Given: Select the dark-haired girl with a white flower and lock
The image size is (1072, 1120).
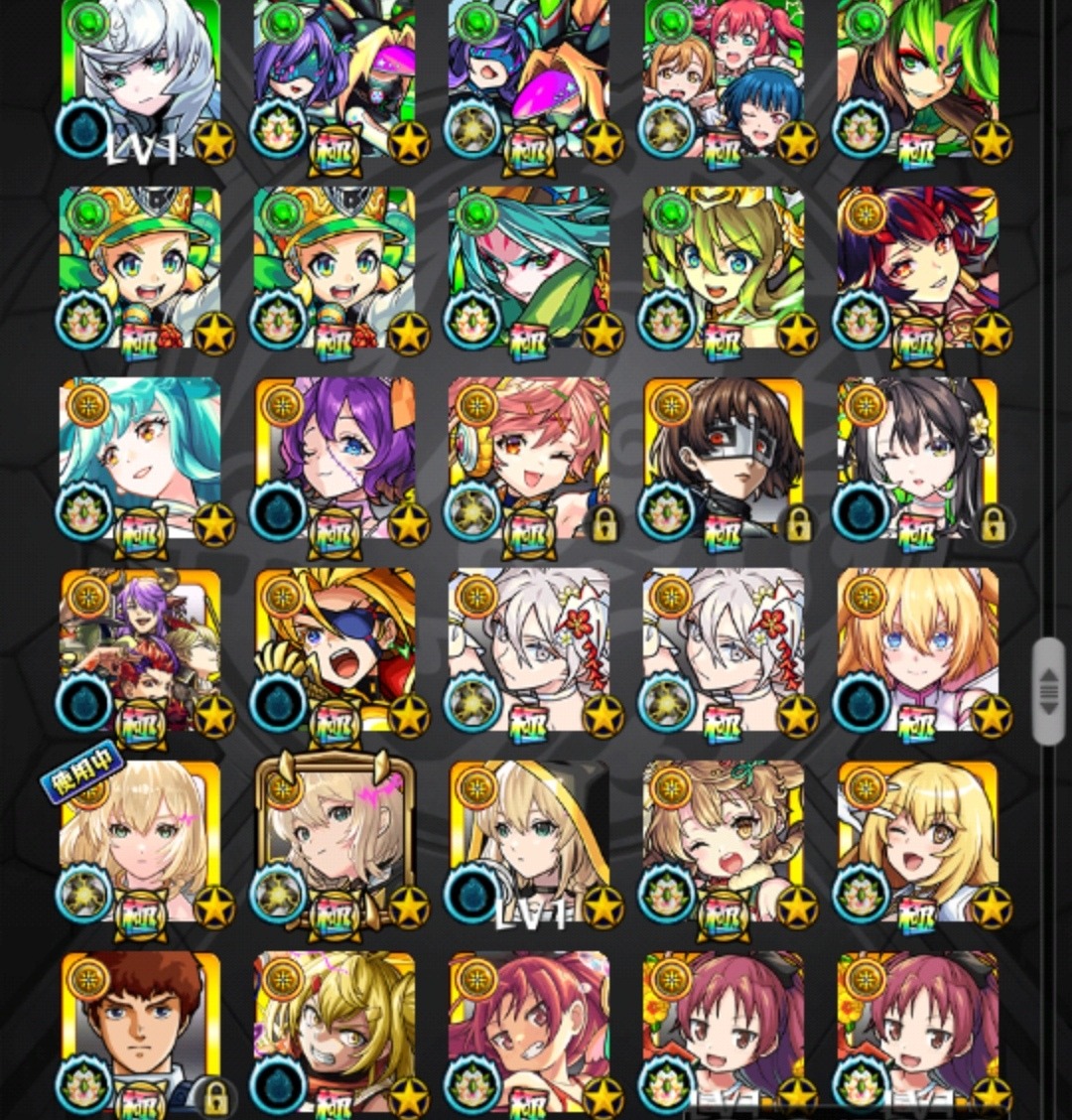Looking at the screenshot, I should coord(918,459).
